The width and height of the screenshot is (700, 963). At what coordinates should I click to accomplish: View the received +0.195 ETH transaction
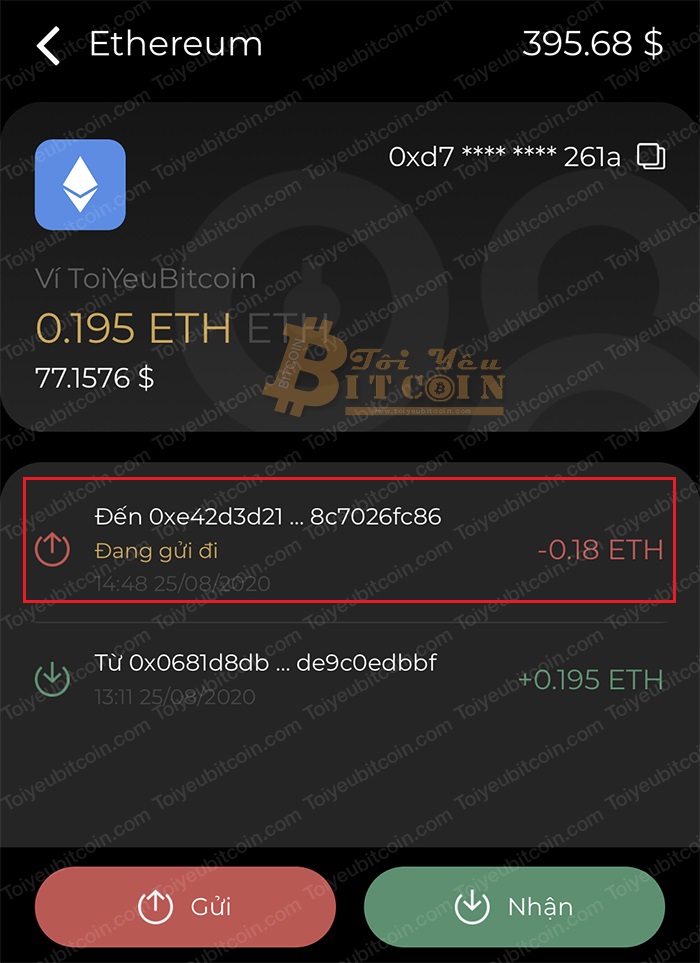click(349, 679)
